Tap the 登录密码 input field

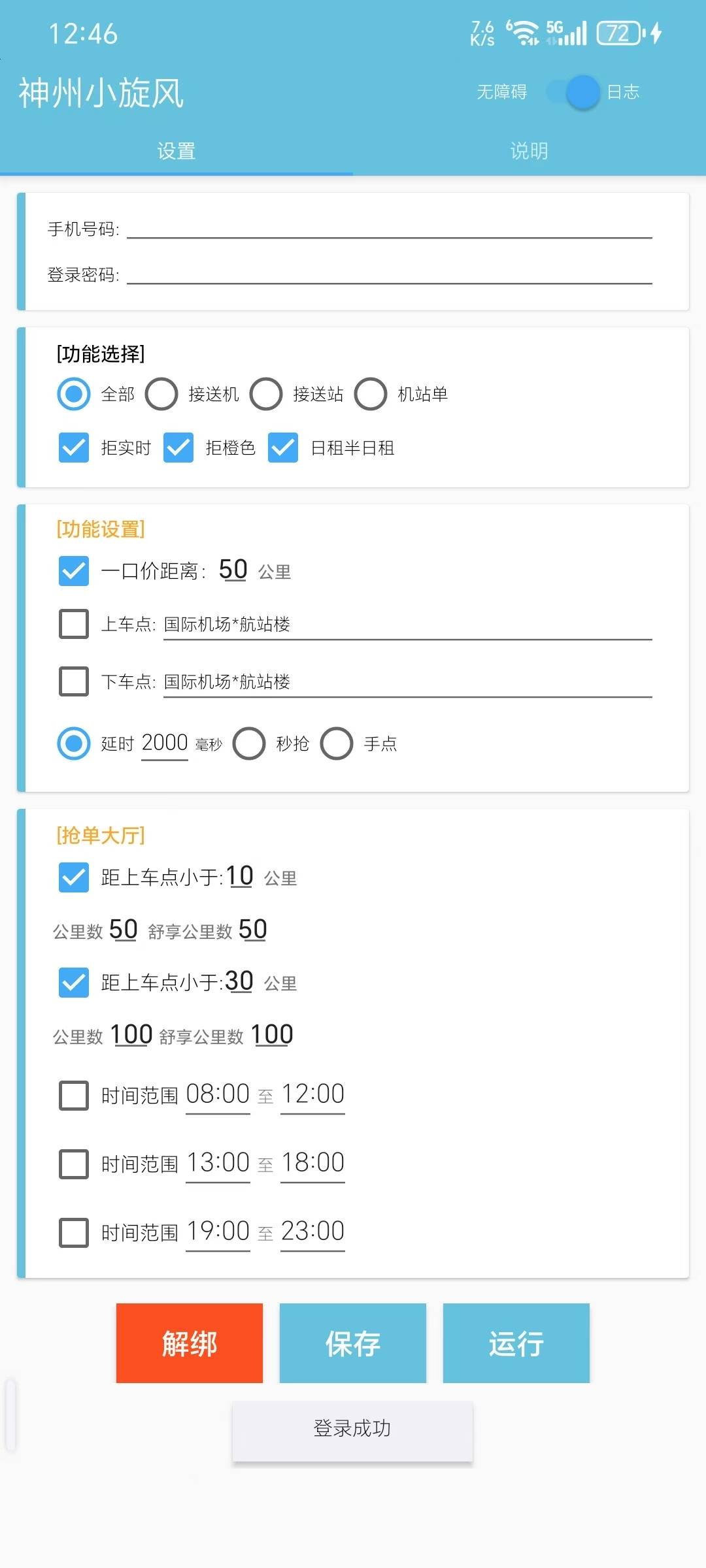pyautogui.click(x=390, y=274)
